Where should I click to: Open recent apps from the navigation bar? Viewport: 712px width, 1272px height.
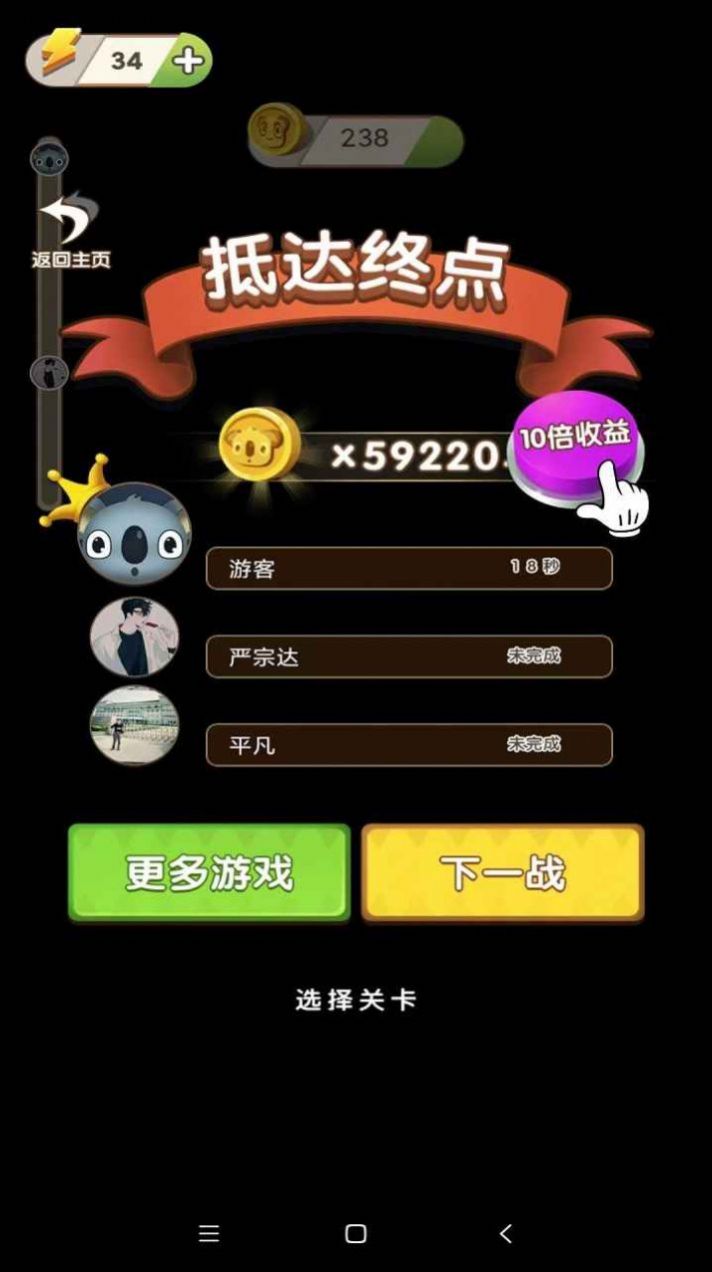[209, 1233]
